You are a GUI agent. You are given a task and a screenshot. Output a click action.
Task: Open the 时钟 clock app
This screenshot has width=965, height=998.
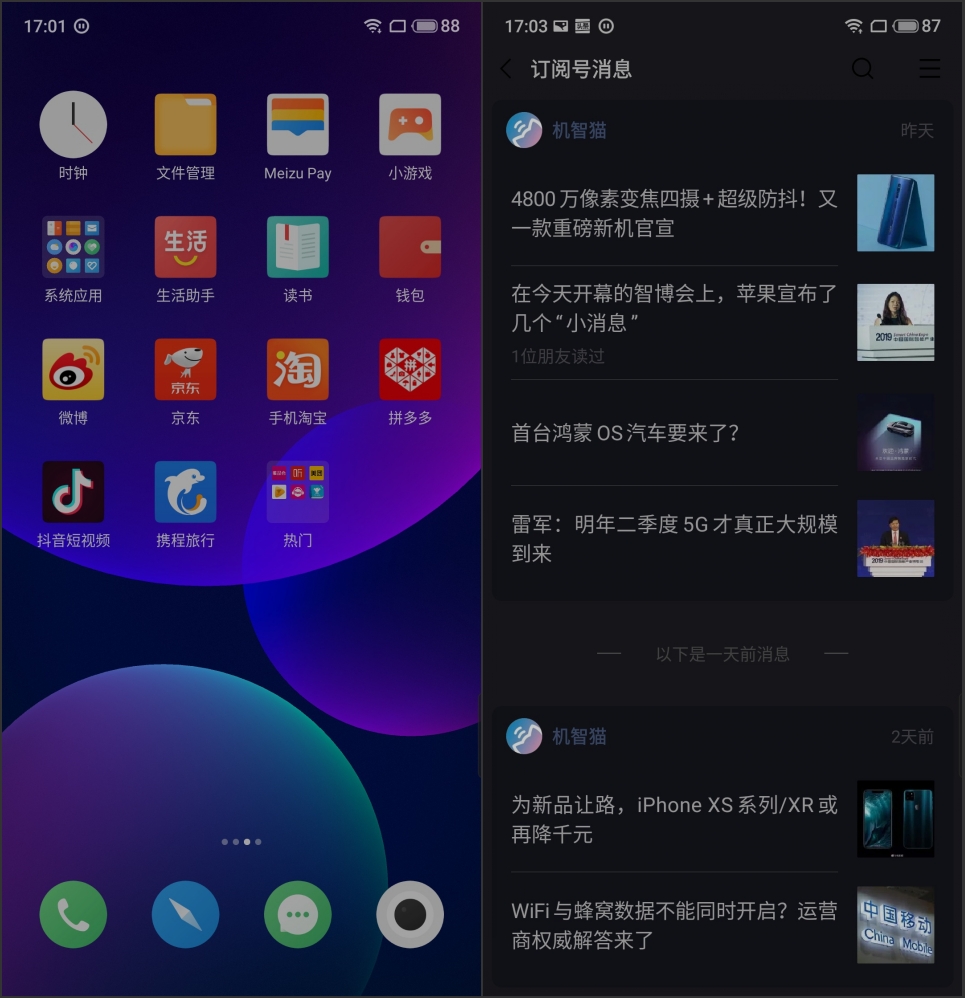point(73,125)
